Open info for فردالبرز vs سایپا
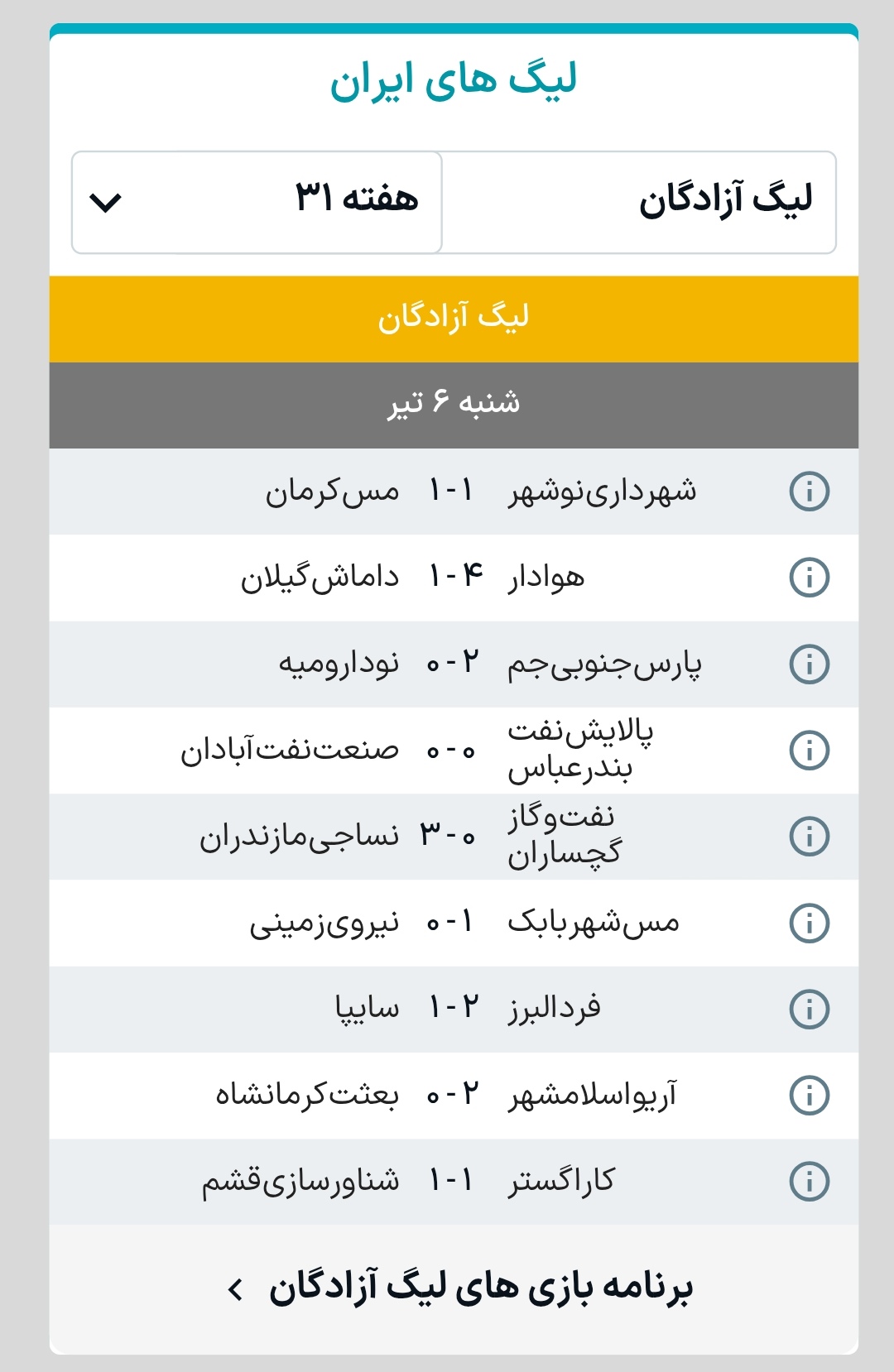The height and width of the screenshot is (1372, 894). click(x=809, y=1009)
